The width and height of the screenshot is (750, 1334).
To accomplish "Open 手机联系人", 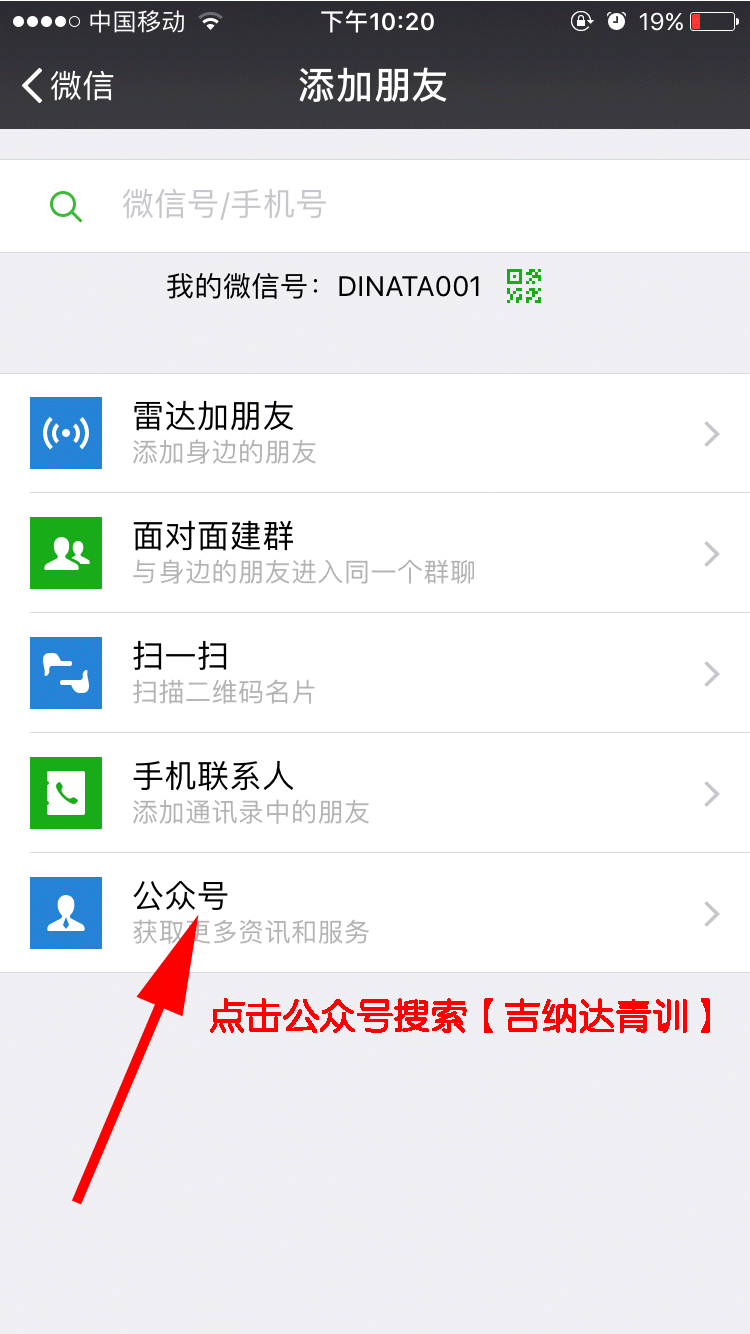I will [x=375, y=793].
